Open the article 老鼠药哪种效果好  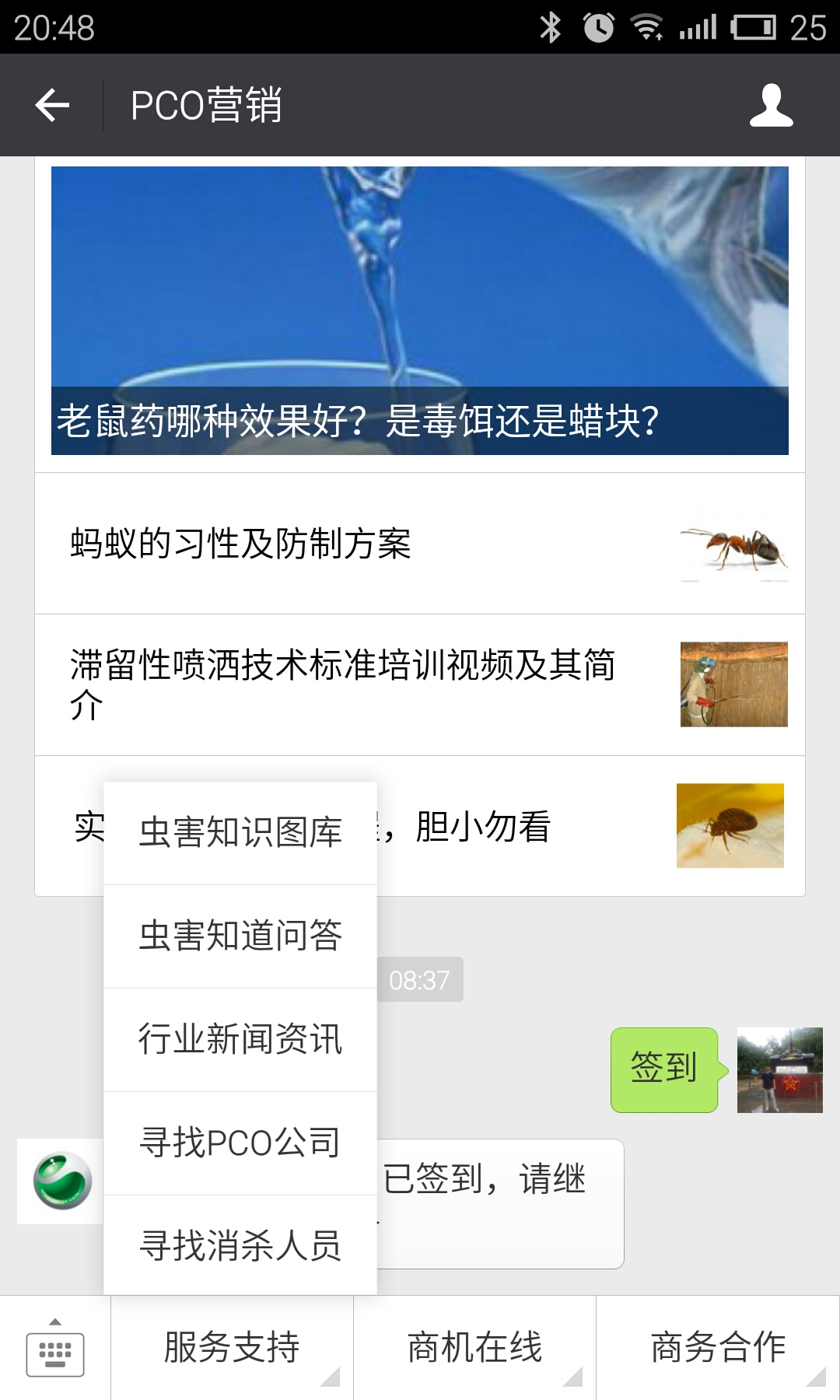click(419, 311)
